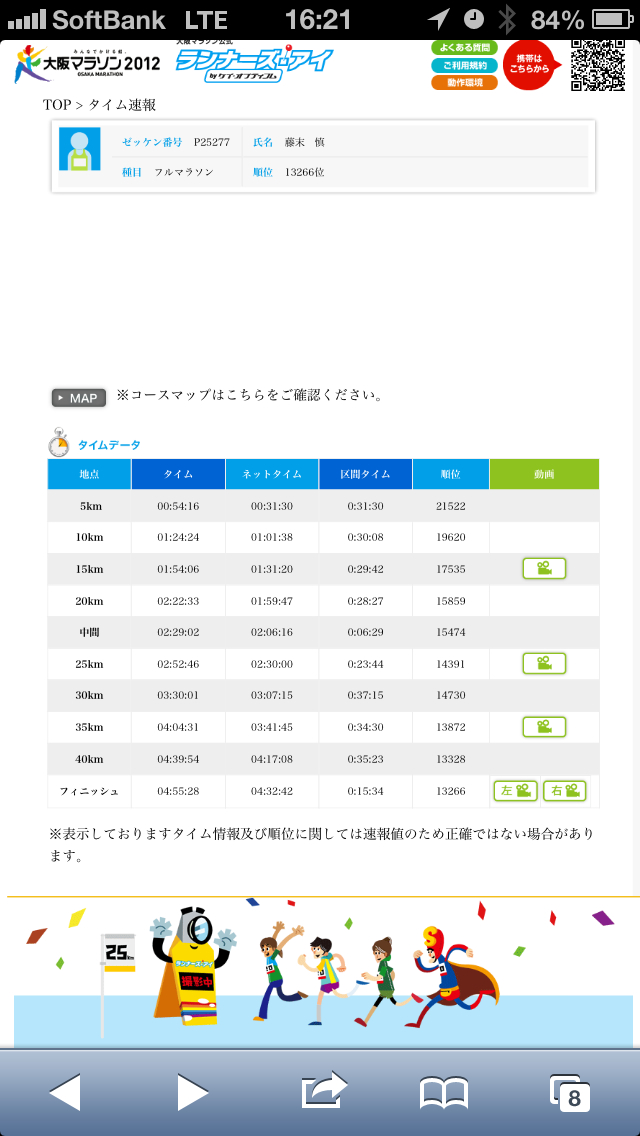The width and height of the screenshot is (640, 1136).
Task: Tap the red 携帯はこちらから button
Action: [532, 65]
